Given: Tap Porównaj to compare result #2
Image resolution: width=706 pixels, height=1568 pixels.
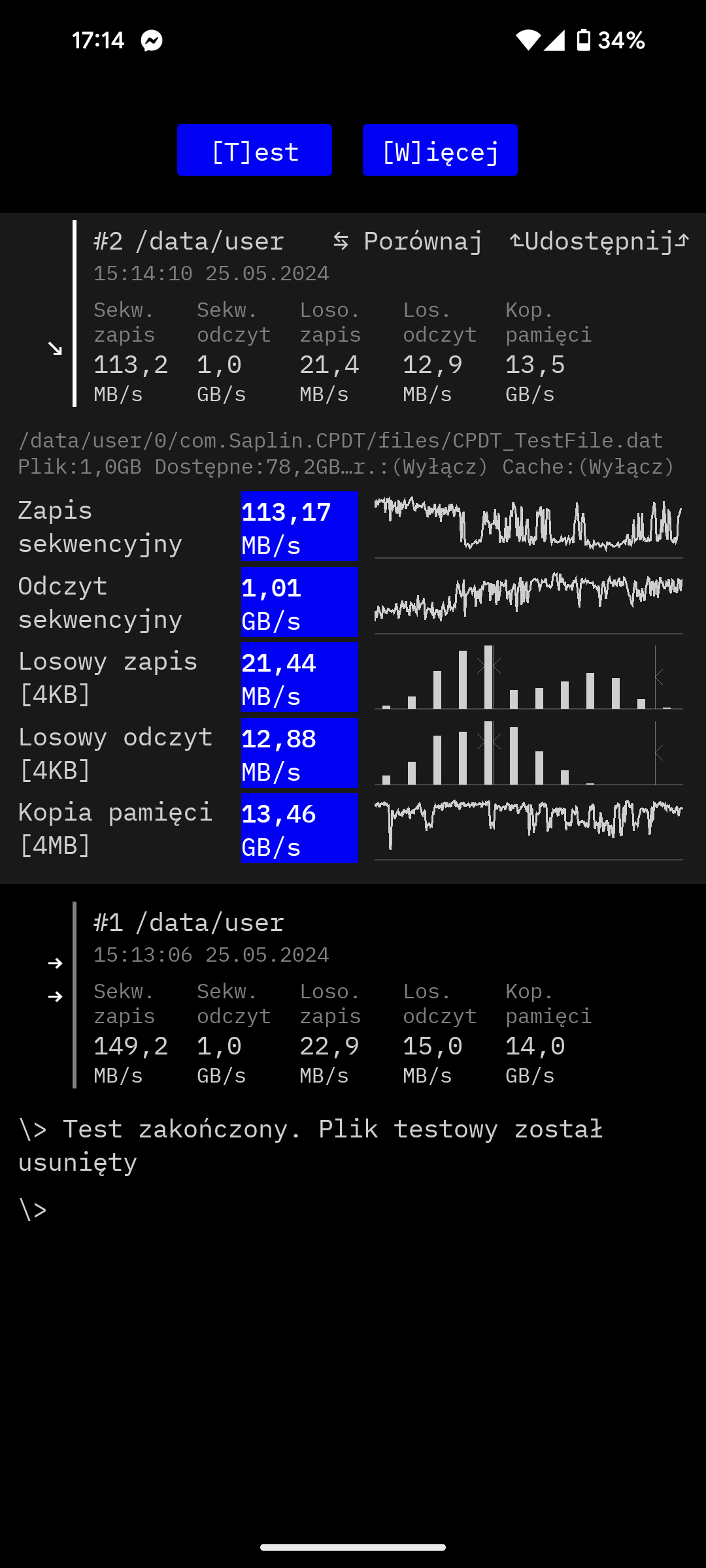Looking at the screenshot, I should pyautogui.click(x=408, y=241).
